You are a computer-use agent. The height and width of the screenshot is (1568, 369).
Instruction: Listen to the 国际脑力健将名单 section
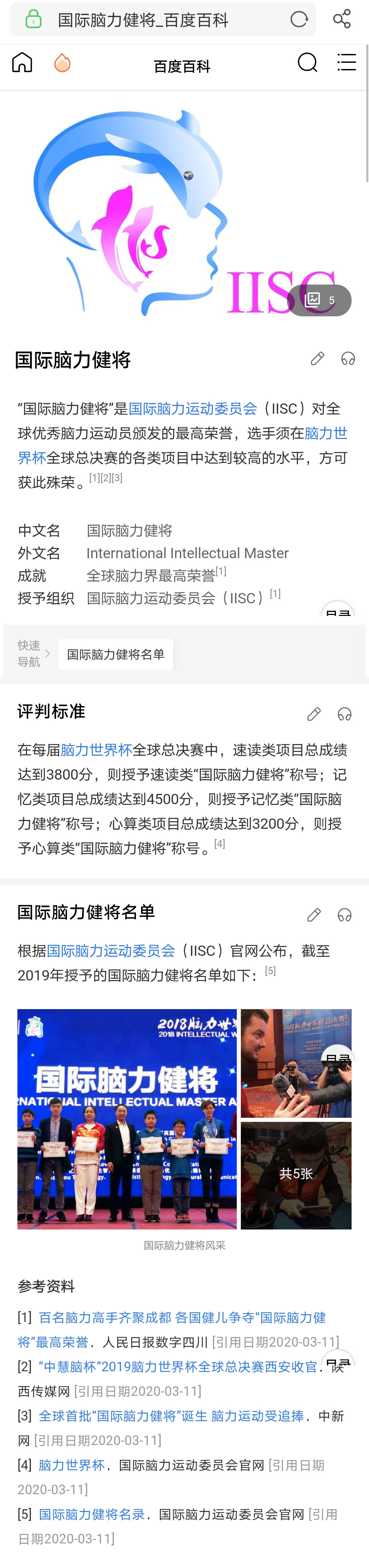click(x=345, y=915)
